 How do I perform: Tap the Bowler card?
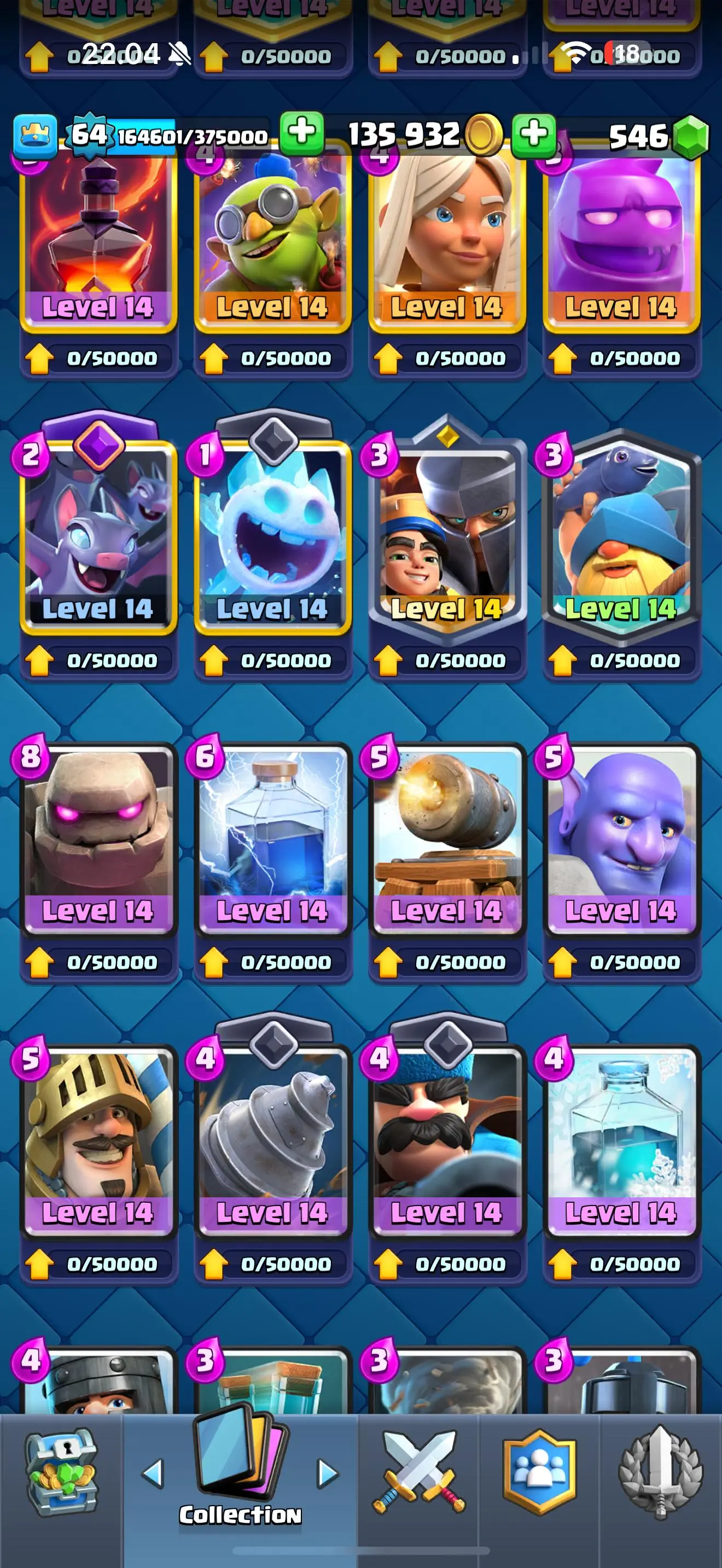(621, 840)
